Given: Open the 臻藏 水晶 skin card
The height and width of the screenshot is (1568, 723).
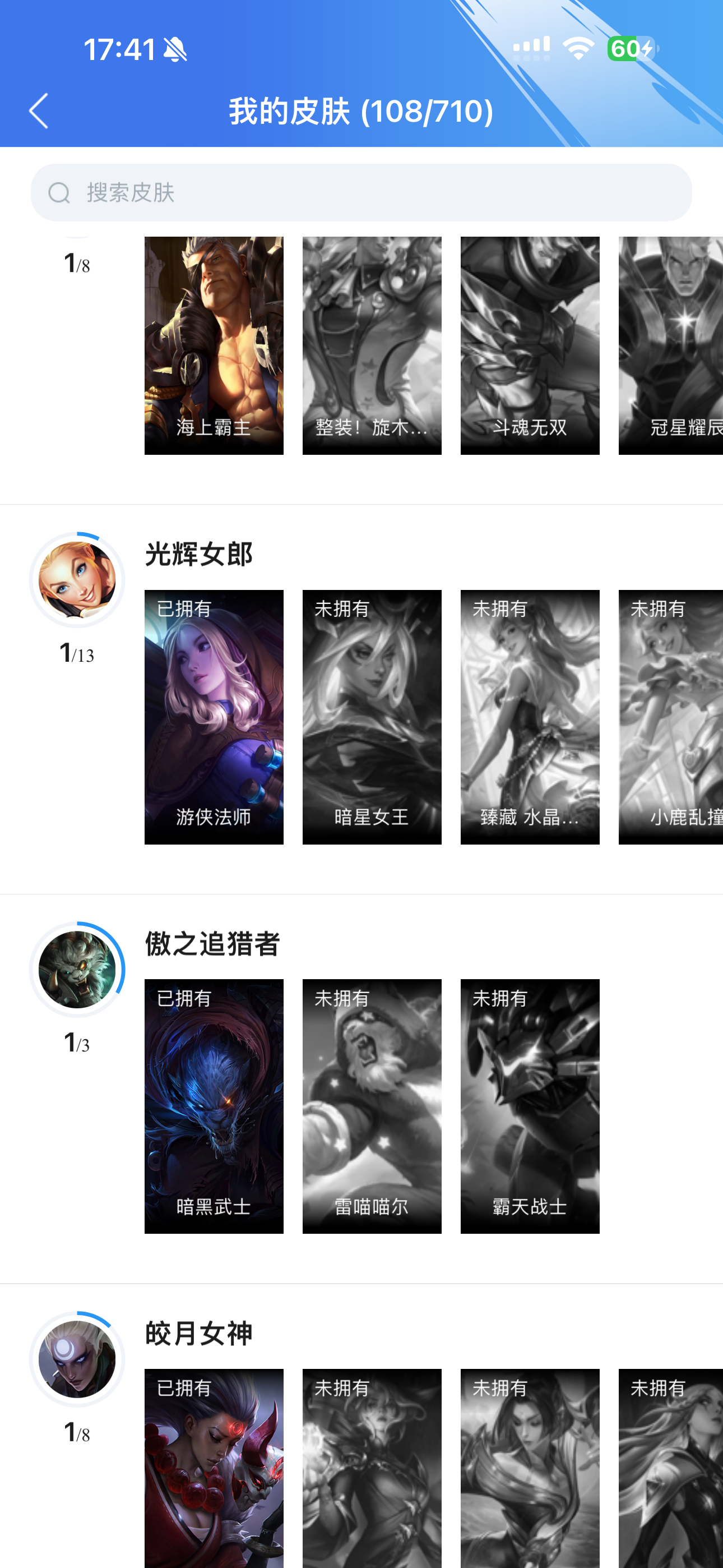Looking at the screenshot, I should pos(530,717).
